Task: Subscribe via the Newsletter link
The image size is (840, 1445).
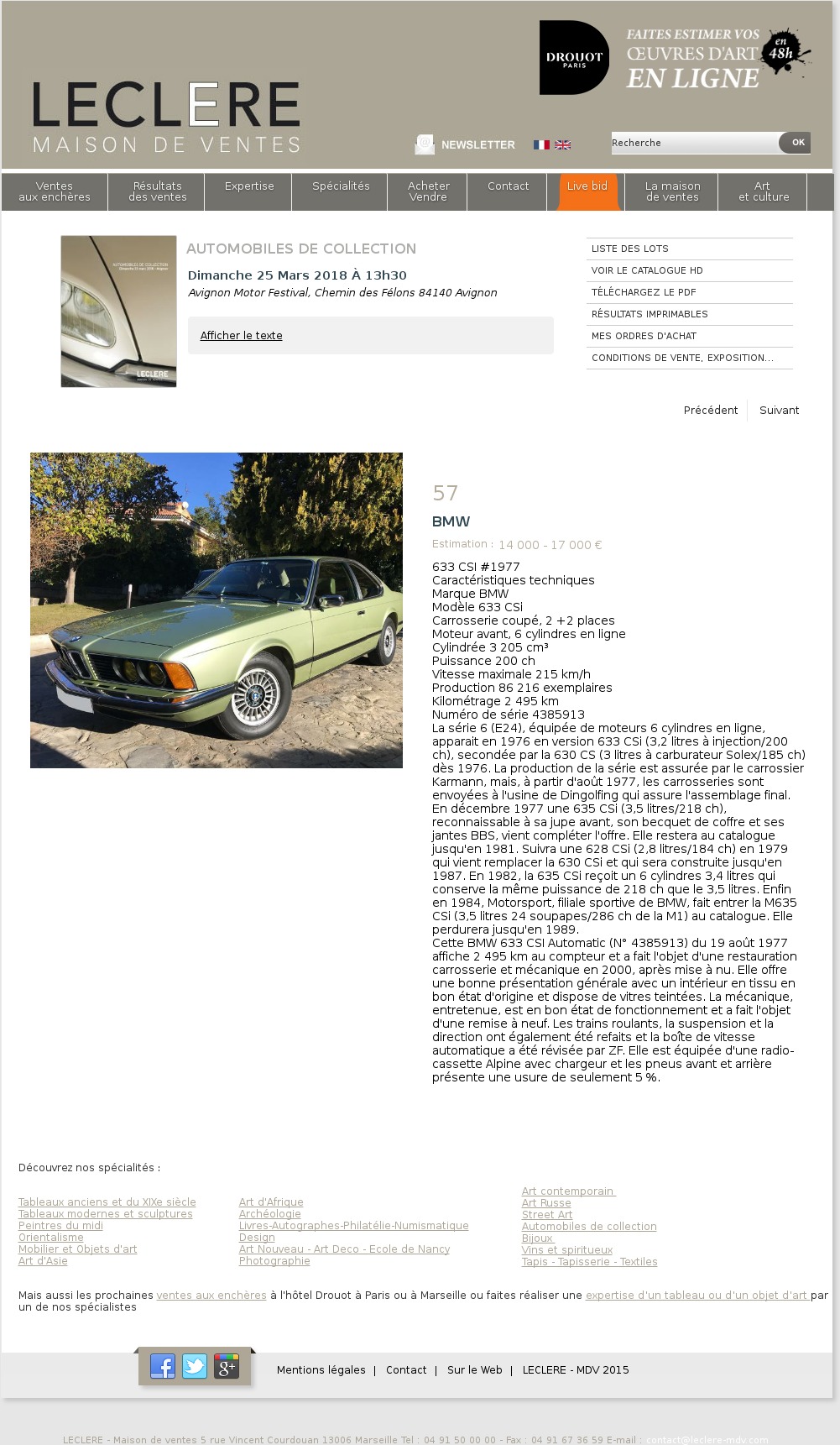Action: click(477, 144)
